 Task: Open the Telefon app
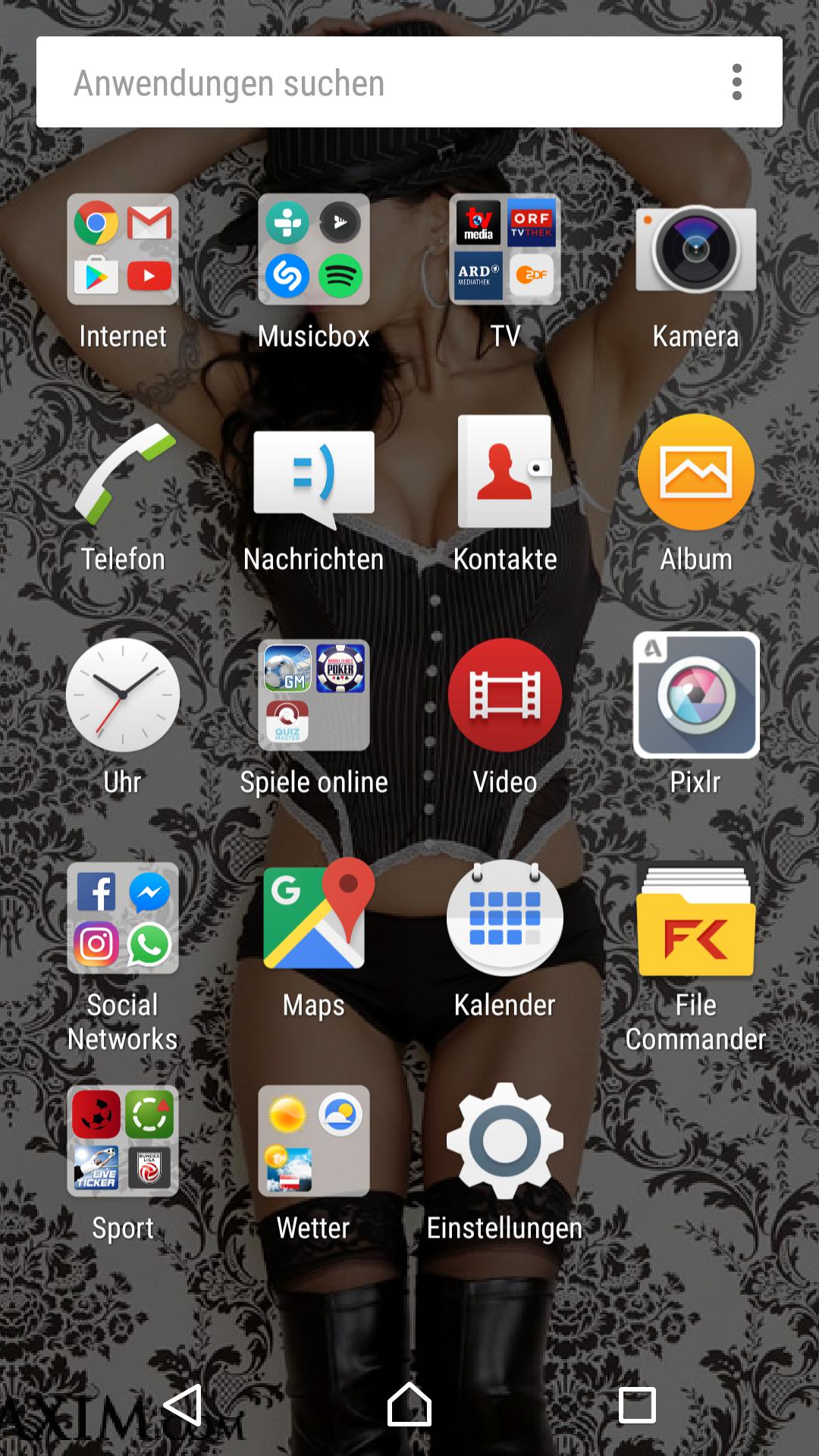(x=123, y=473)
